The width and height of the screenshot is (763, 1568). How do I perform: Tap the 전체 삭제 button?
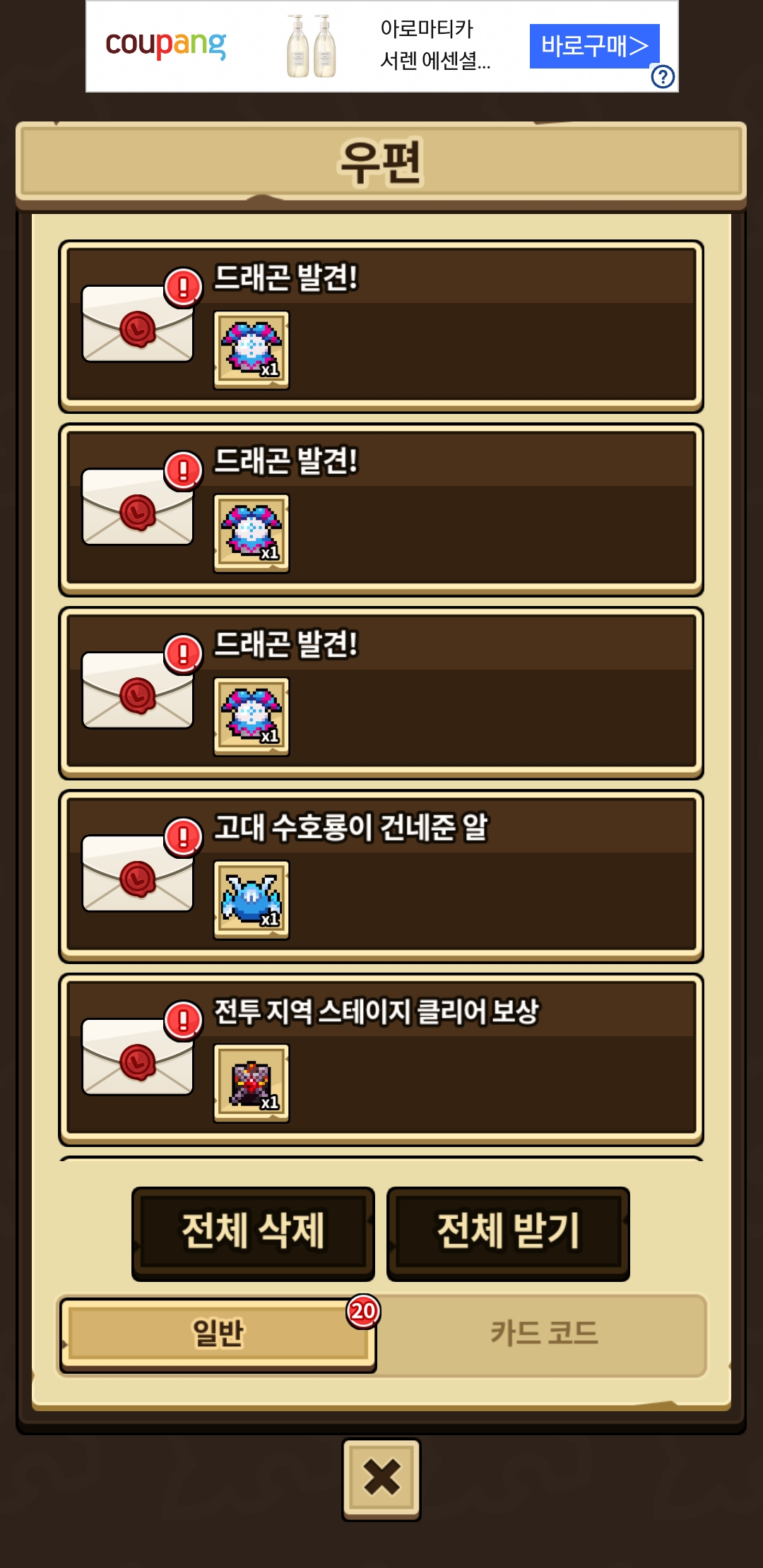[253, 1232]
